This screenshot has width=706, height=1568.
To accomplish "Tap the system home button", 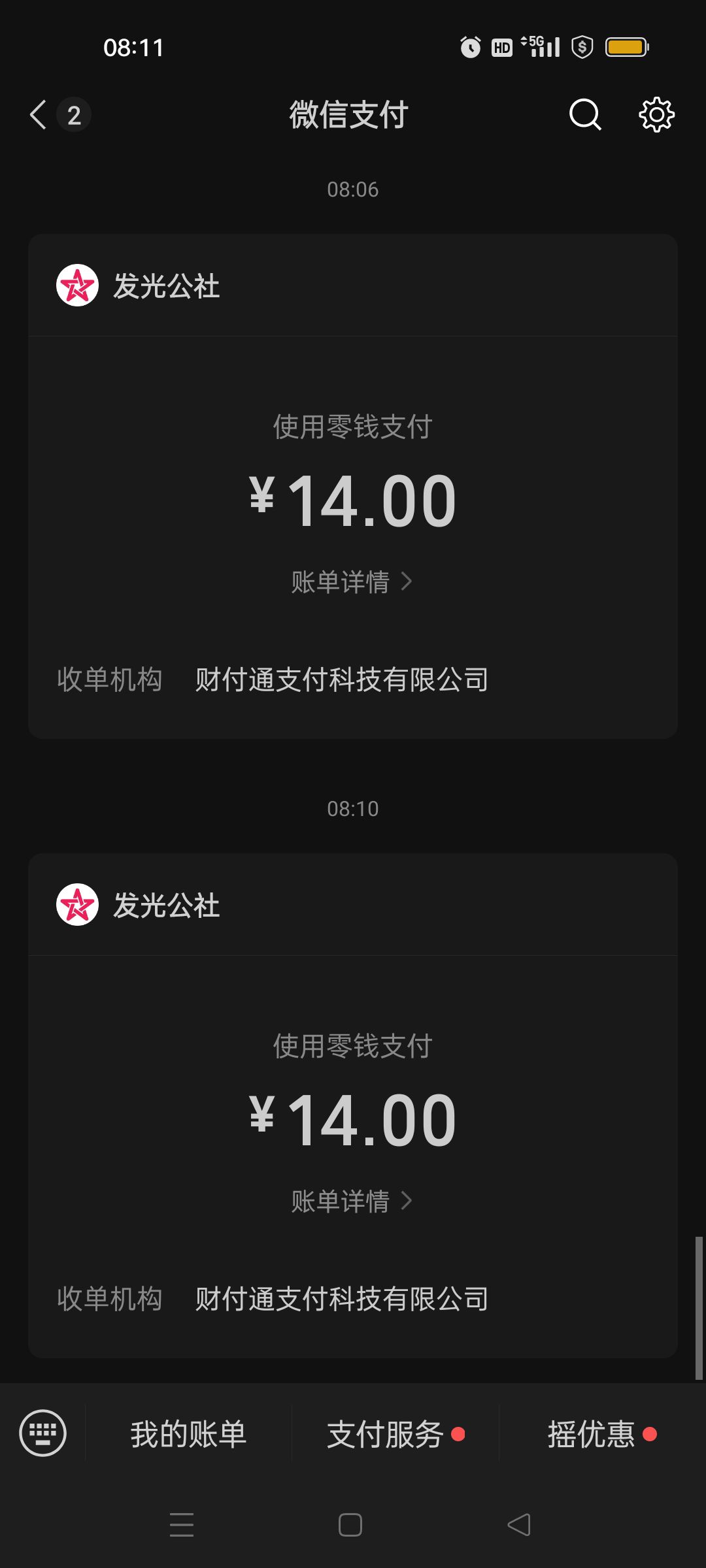I will (350, 1525).
